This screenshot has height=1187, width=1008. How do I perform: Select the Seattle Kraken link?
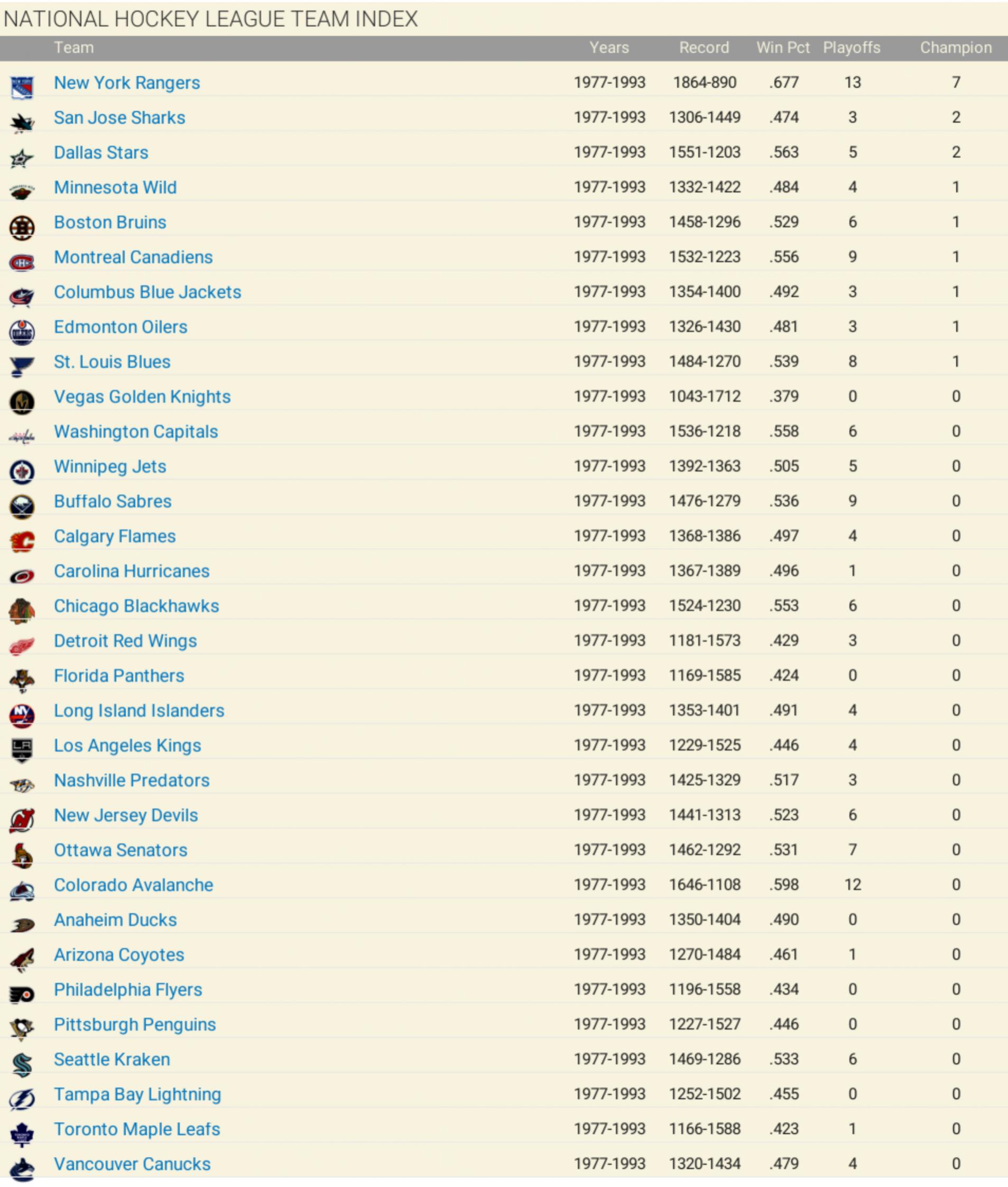(x=112, y=1059)
